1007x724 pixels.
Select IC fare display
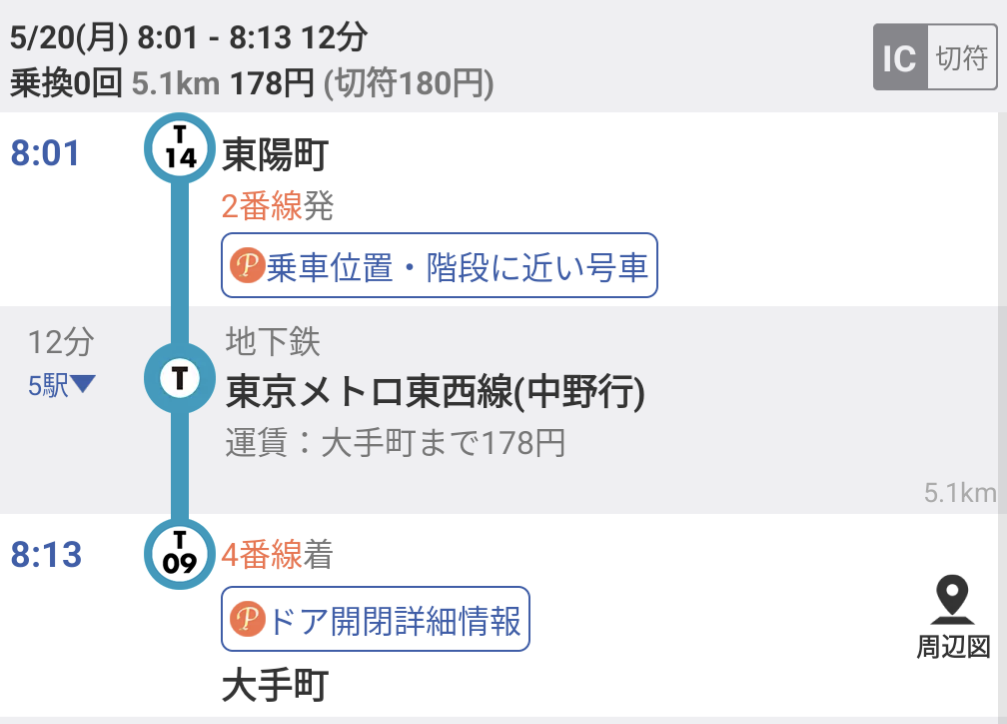click(900, 58)
